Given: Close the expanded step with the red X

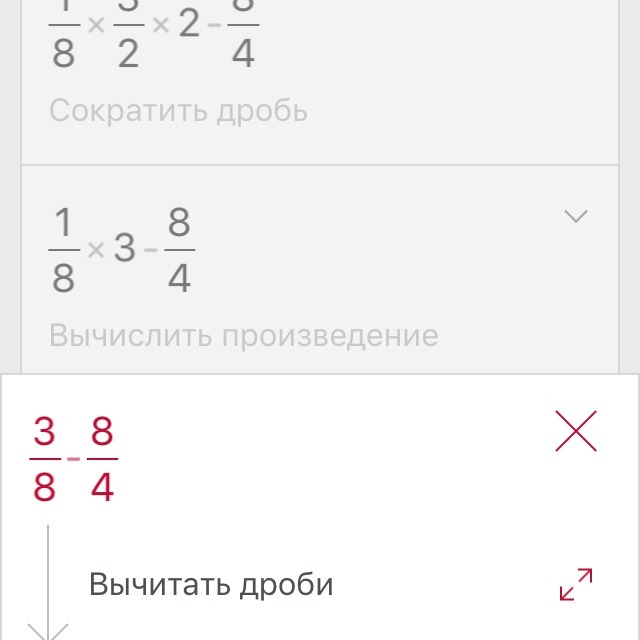Looking at the screenshot, I should click(x=576, y=432).
